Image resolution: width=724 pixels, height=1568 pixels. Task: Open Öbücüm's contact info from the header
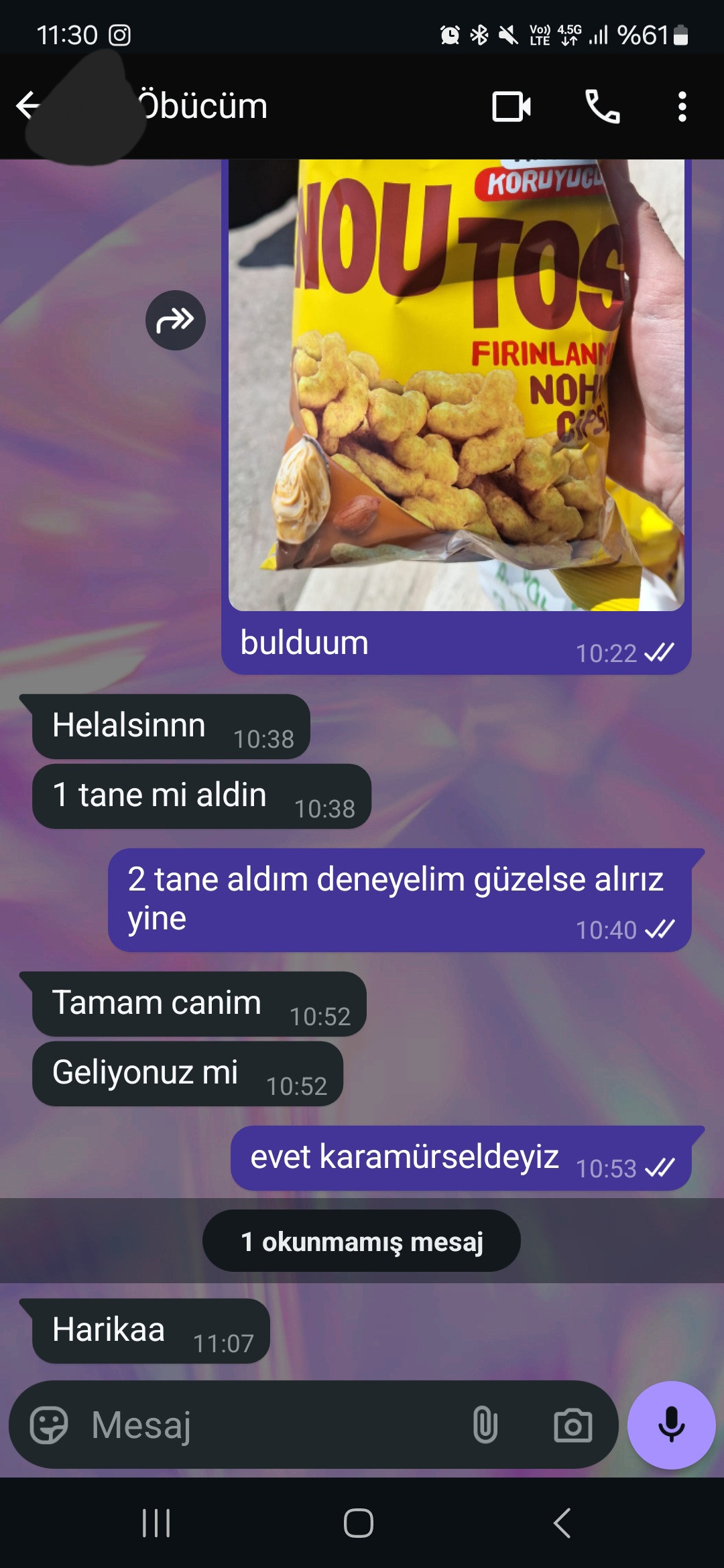point(202,106)
